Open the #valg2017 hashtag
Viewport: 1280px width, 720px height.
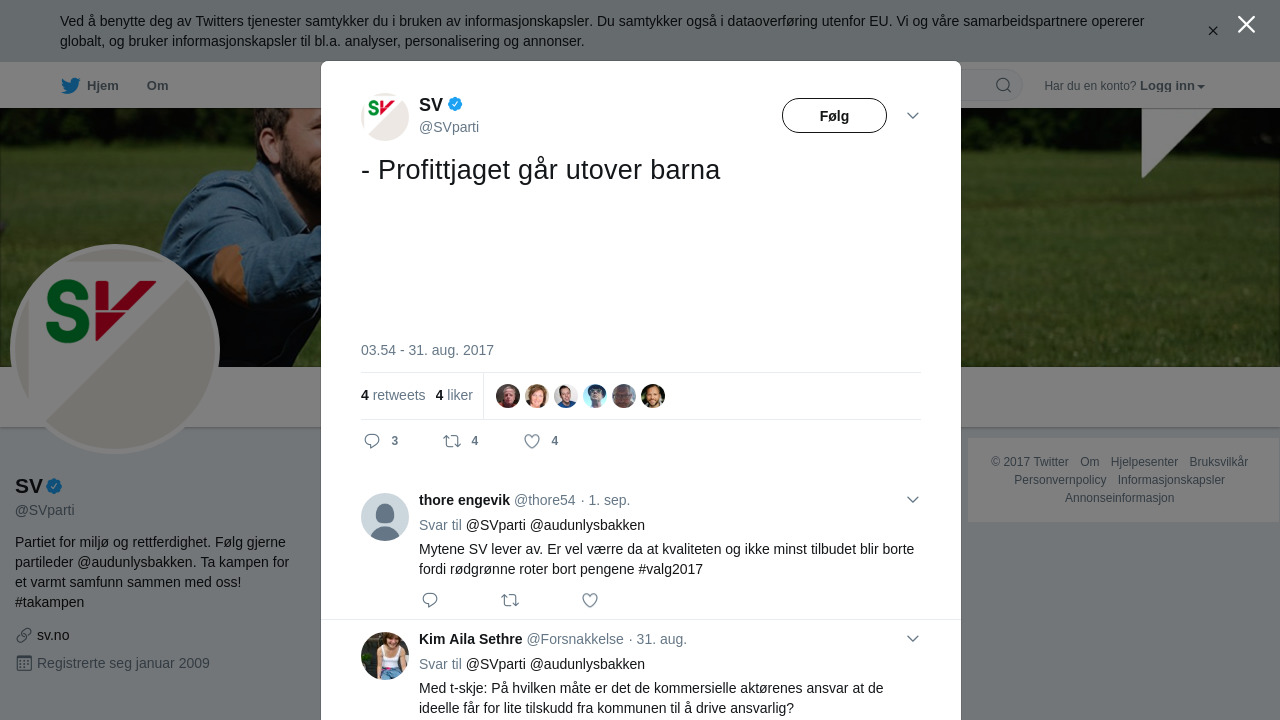click(x=670, y=569)
